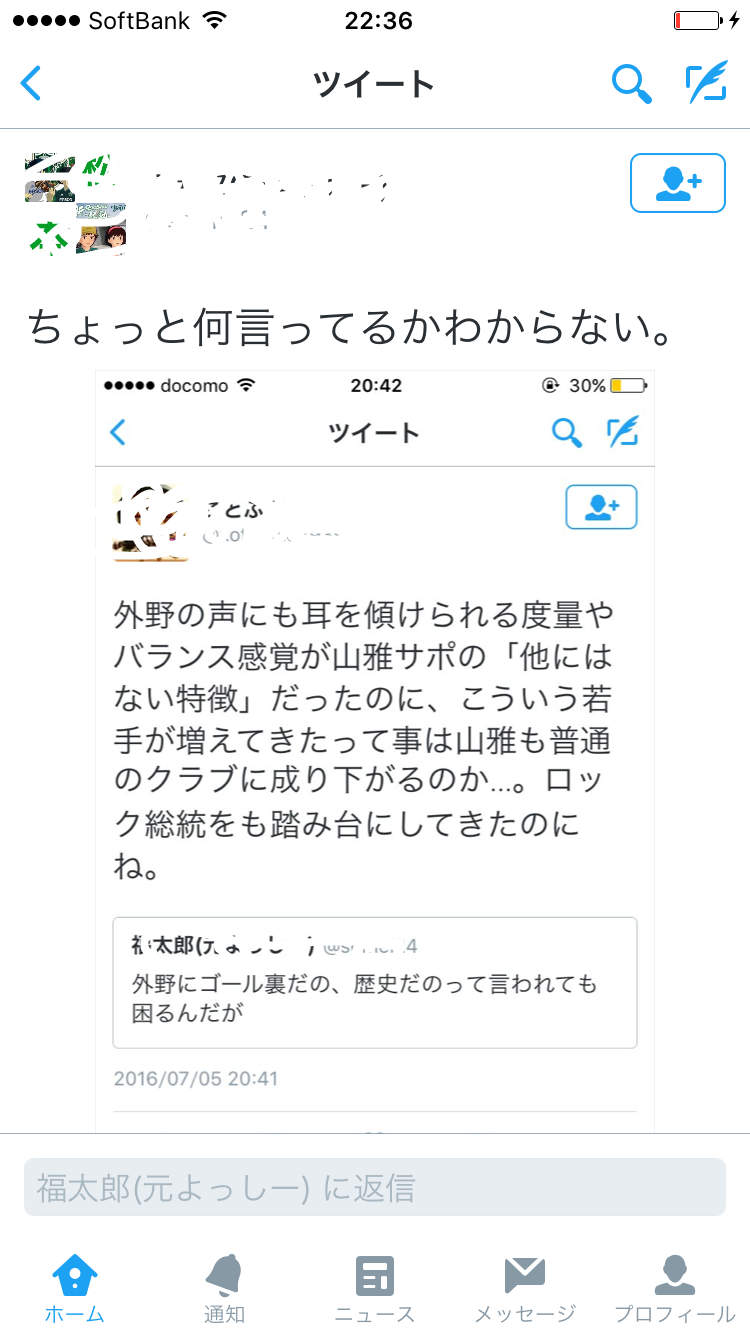Switch to the プロフィール tab
This screenshot has width=750, height=1334.
pos(674,1288)
